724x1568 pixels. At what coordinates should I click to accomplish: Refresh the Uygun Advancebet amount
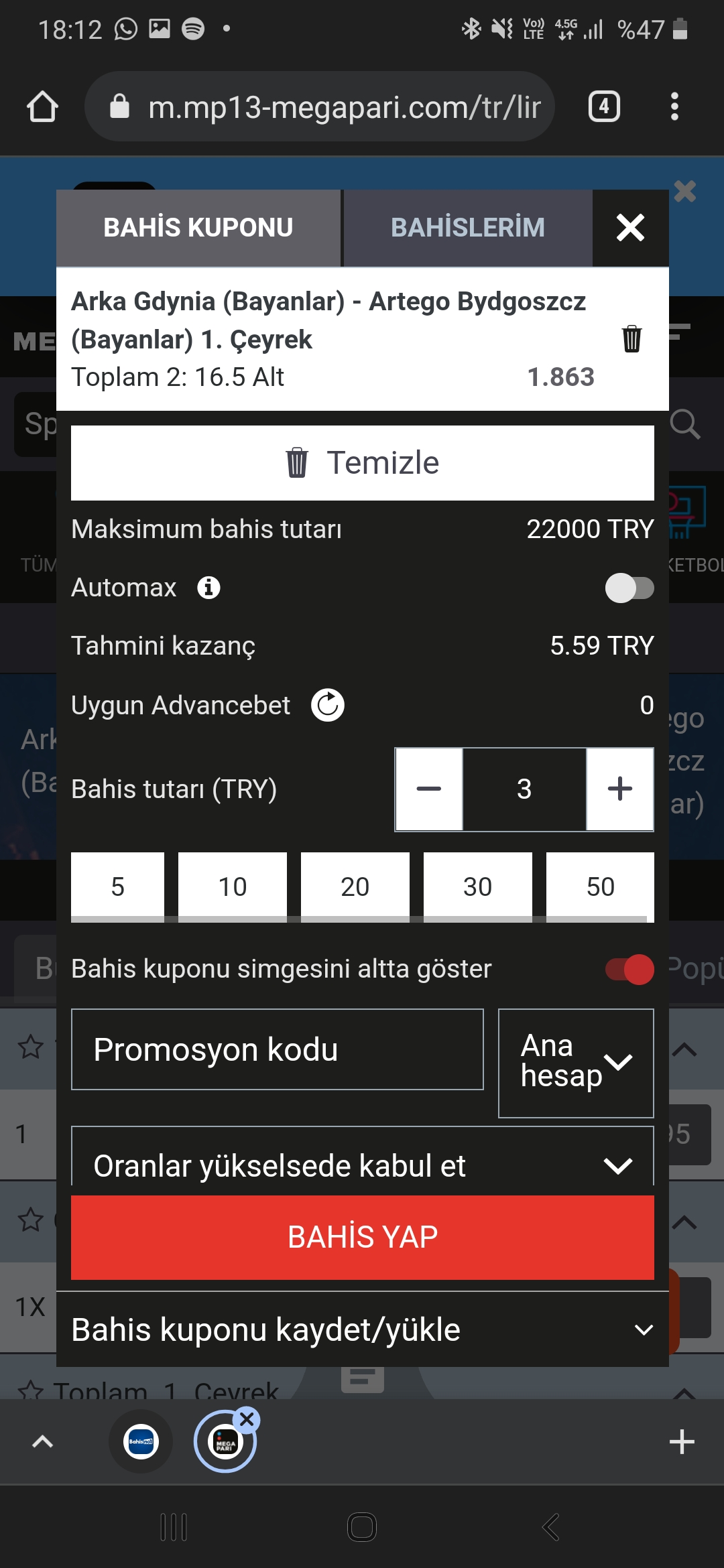pos(328,705)
